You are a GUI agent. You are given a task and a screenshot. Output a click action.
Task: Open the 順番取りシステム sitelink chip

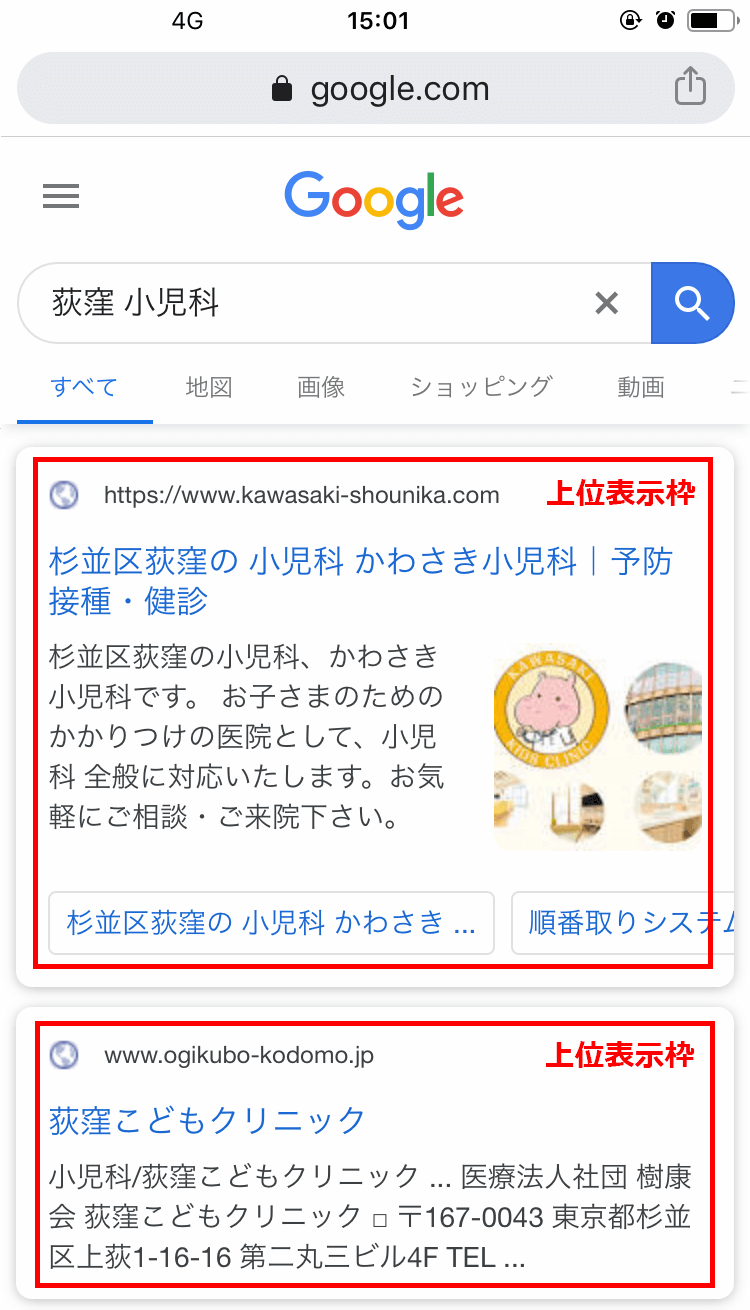tap(625, 922)
